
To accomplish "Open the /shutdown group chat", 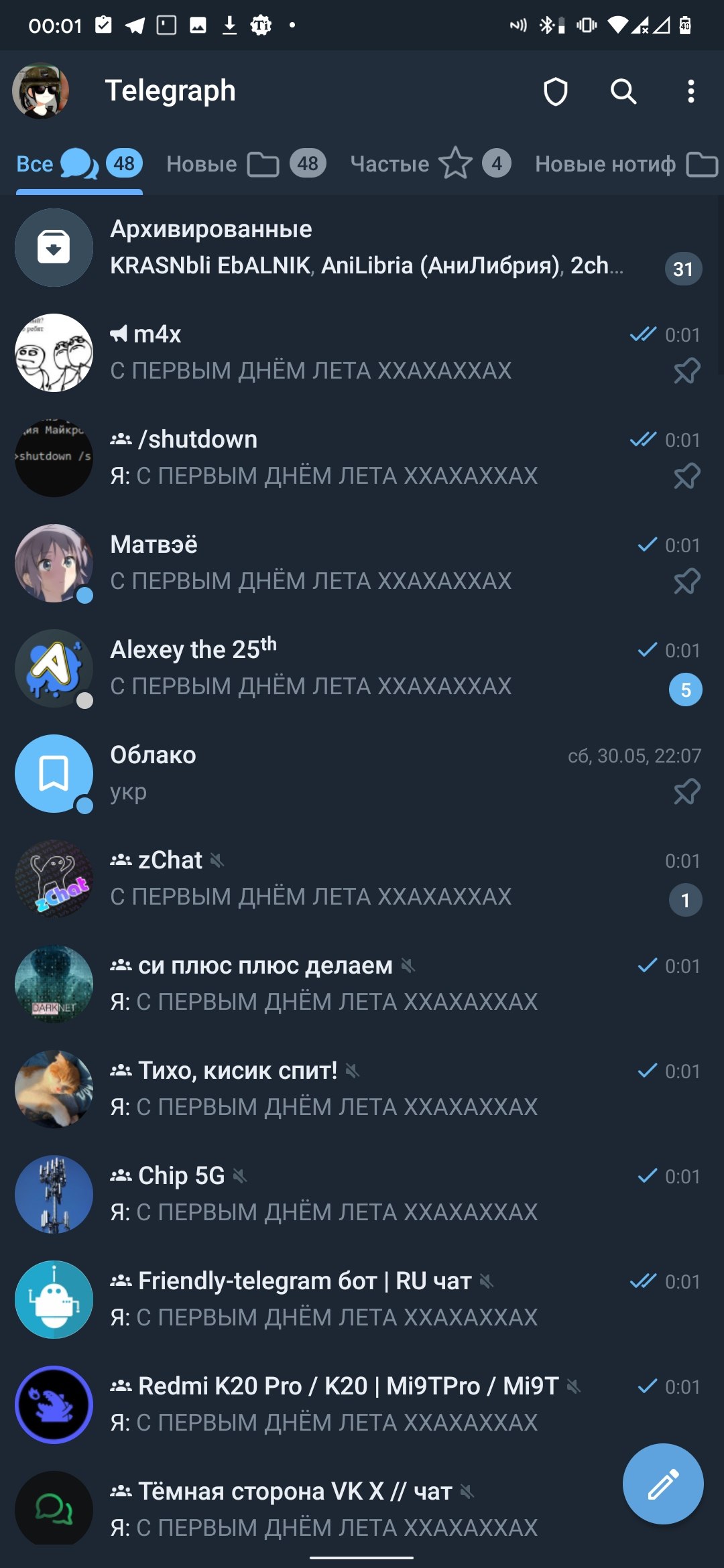I will point(362,458).
